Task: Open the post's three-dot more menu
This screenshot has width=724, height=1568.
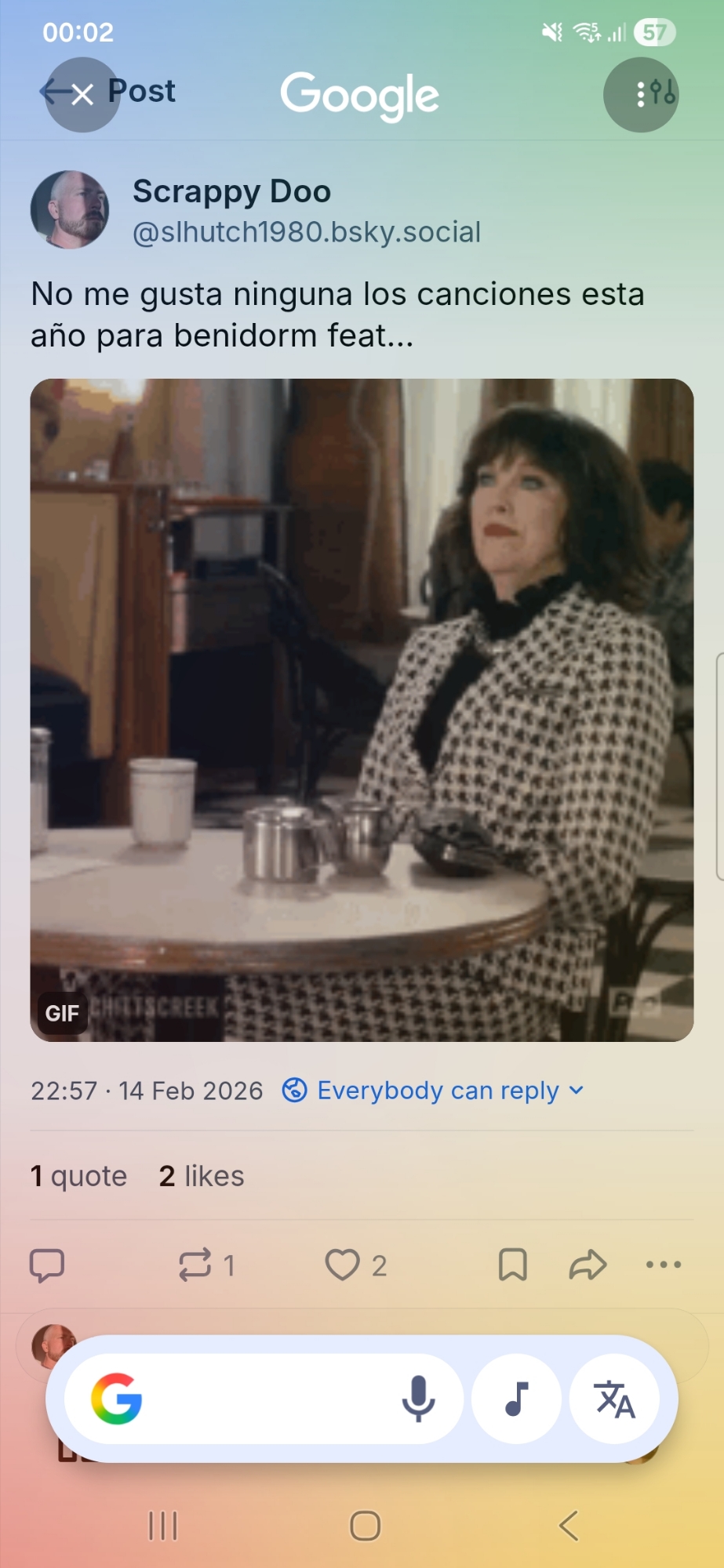Action: (663, 1265)
